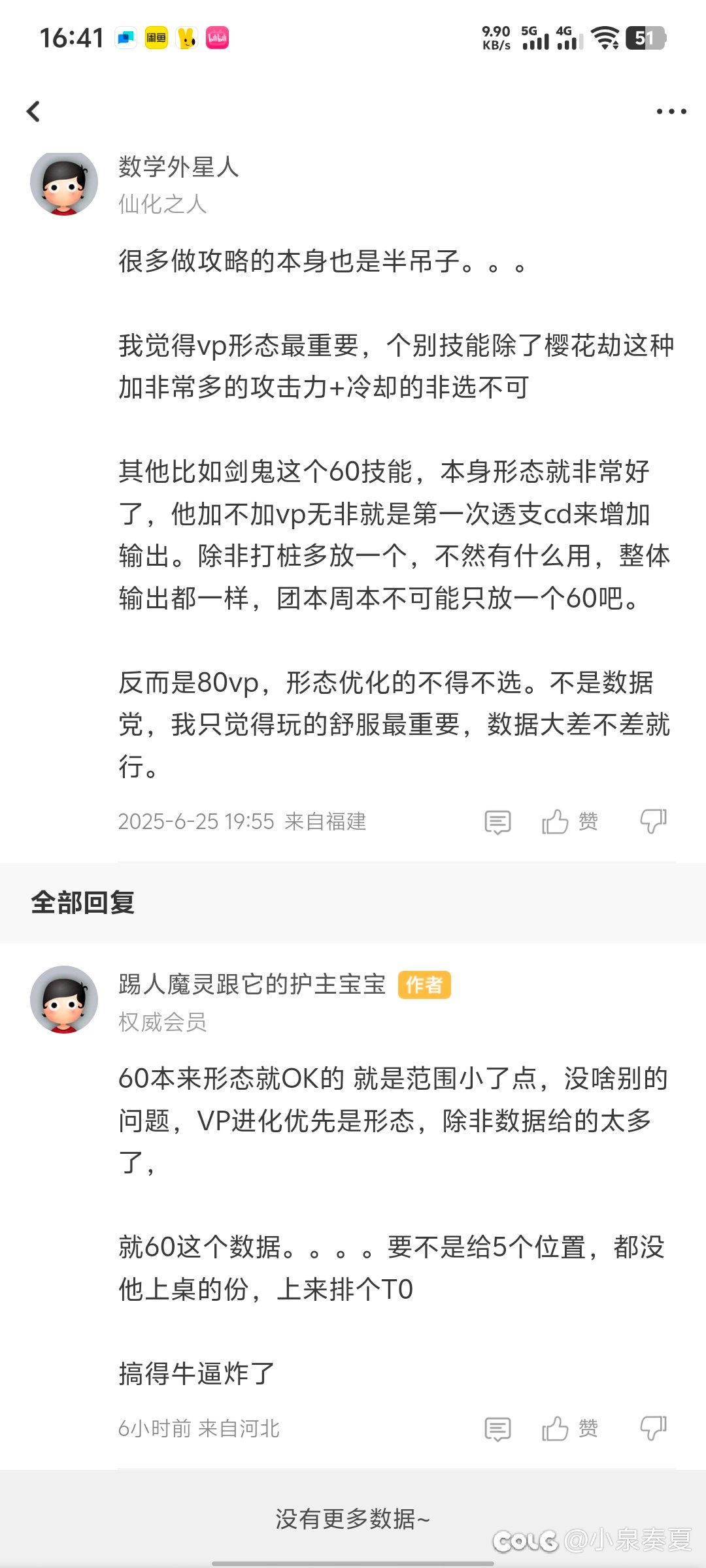
Task: Open 数学外星人's profile avatar
Action: click(64, 183)
